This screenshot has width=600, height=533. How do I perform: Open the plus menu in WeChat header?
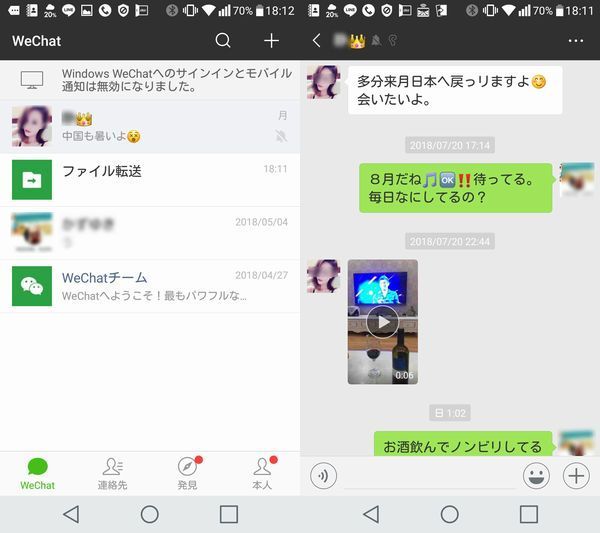[x=271, y=41]
